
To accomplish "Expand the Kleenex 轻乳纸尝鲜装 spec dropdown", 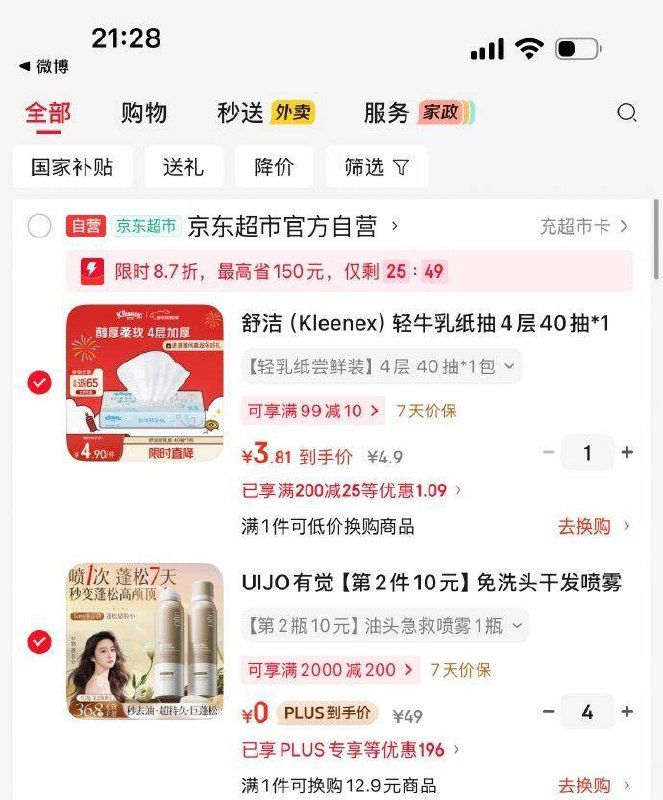I will (382, 366).
